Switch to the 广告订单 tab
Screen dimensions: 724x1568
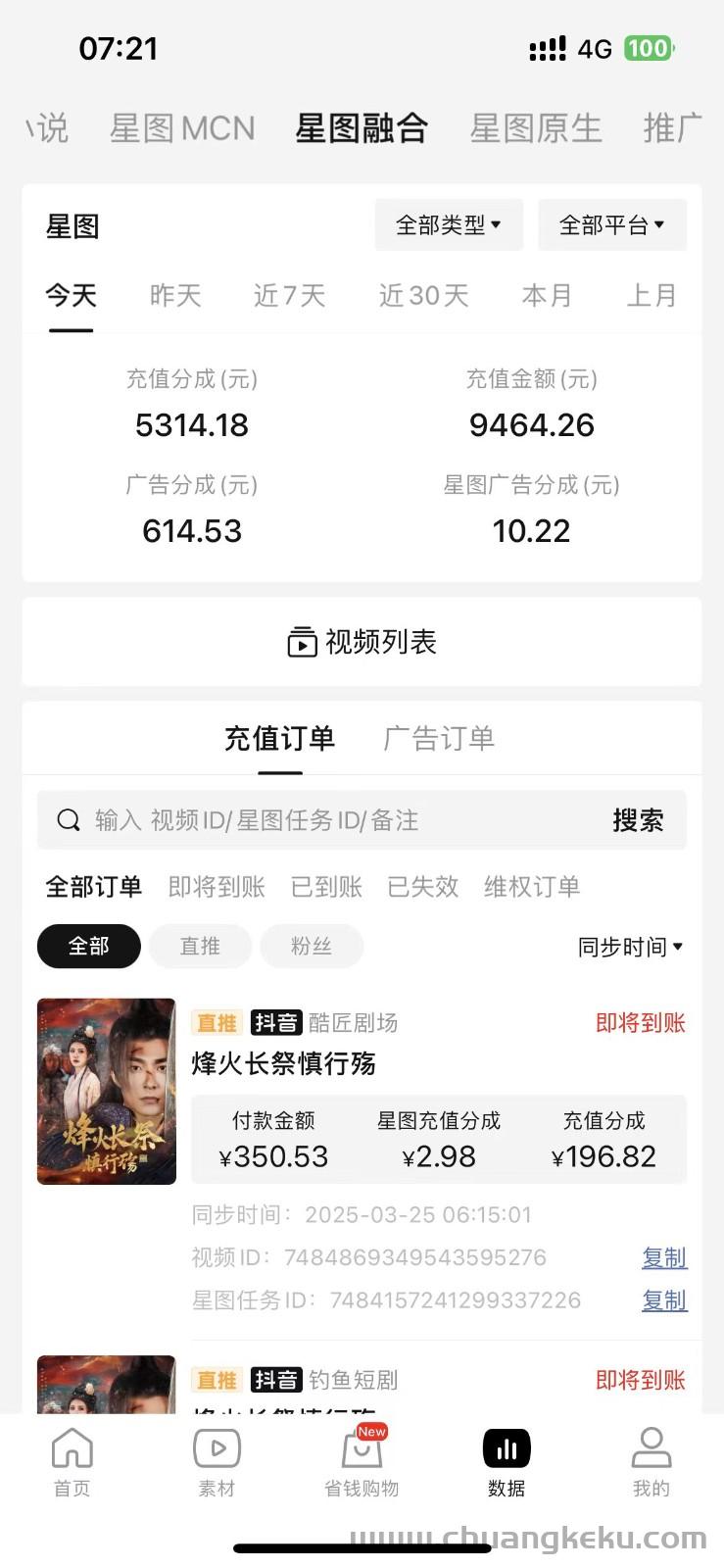tap(439, 738)
